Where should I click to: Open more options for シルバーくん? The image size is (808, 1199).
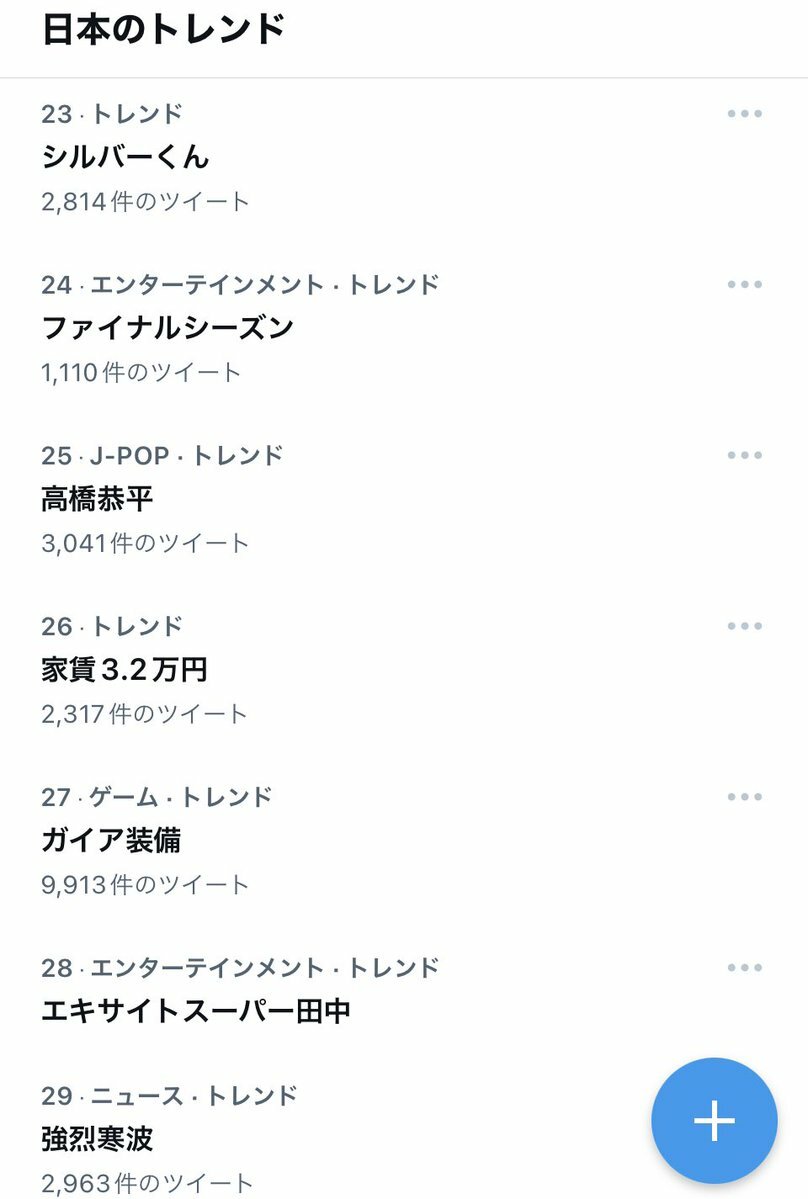pyautogui.click(x=745, y=114)
